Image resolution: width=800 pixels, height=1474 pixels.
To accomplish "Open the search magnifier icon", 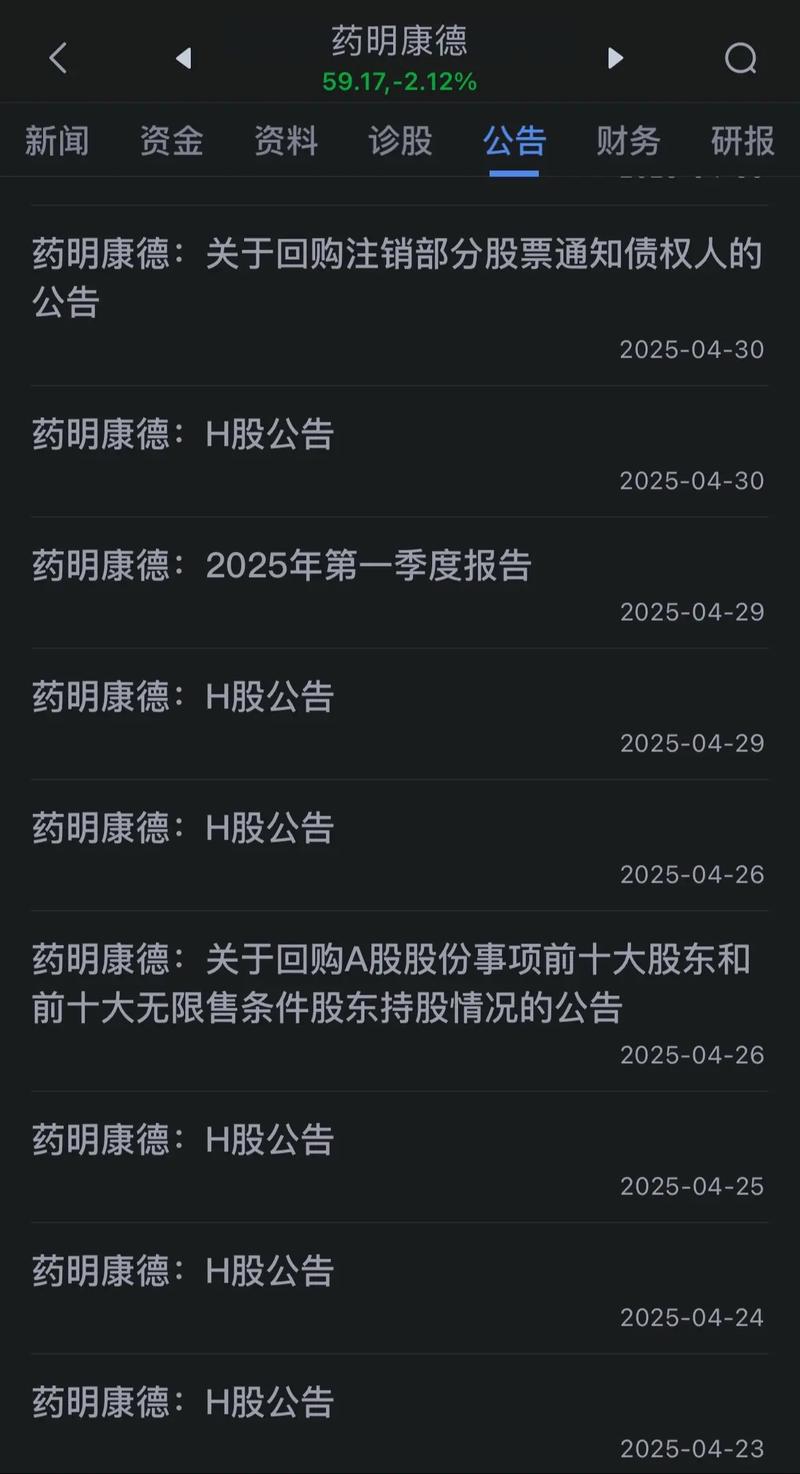I will click(740, 58).
